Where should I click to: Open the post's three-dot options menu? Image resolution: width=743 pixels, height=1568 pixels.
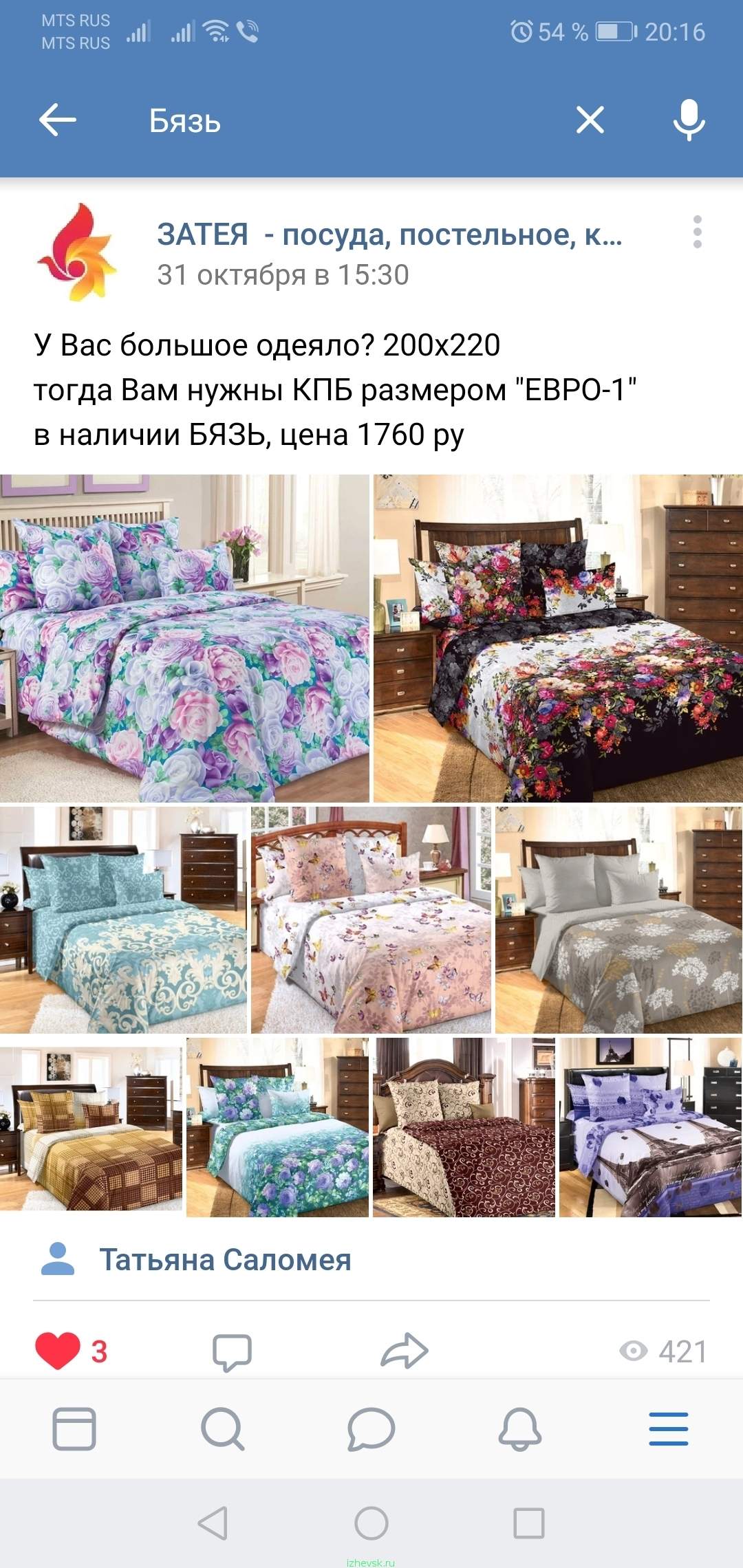pyautogui.click(x=698, y=232)
